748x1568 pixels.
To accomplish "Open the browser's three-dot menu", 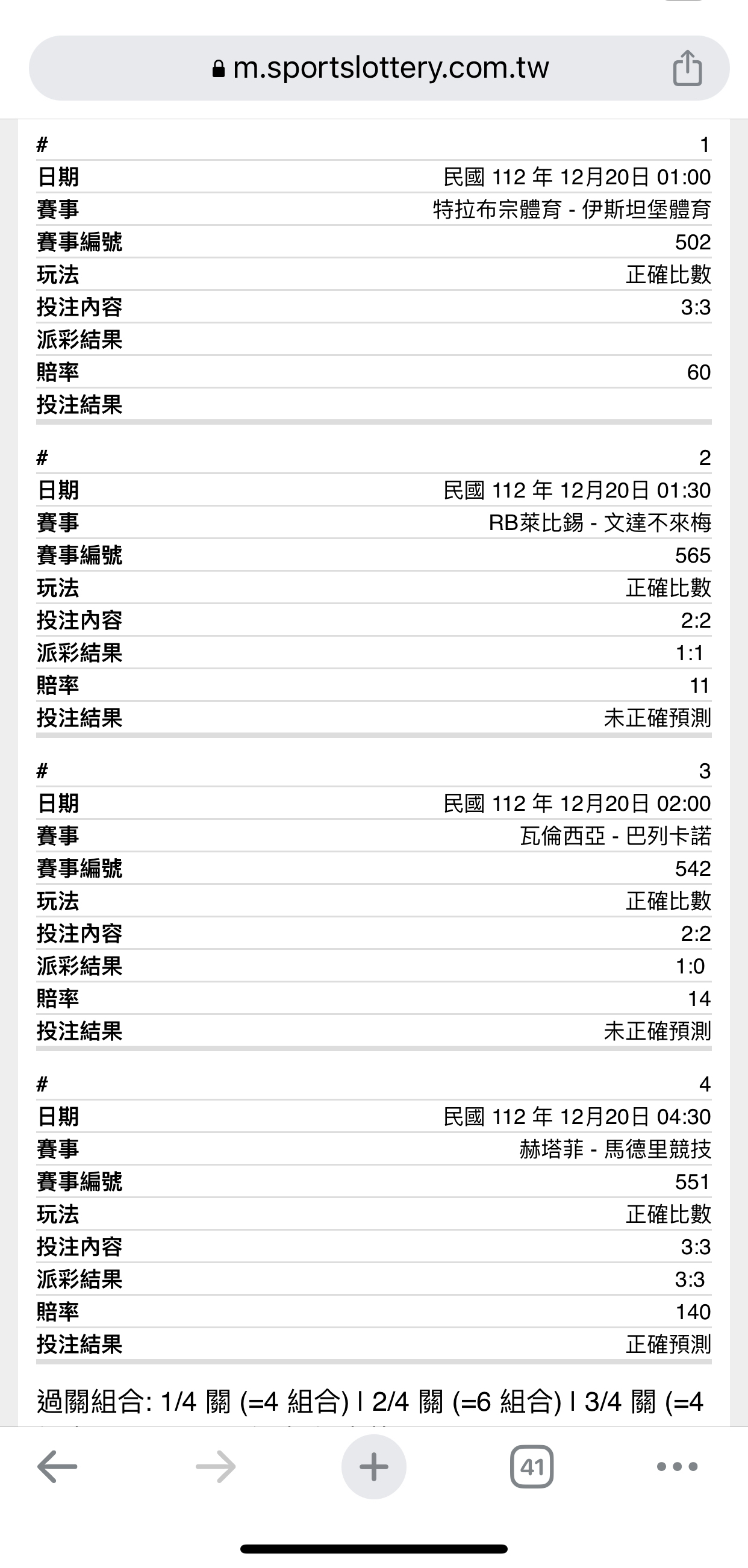I will pyautogui.click(x=678, y=1467).
